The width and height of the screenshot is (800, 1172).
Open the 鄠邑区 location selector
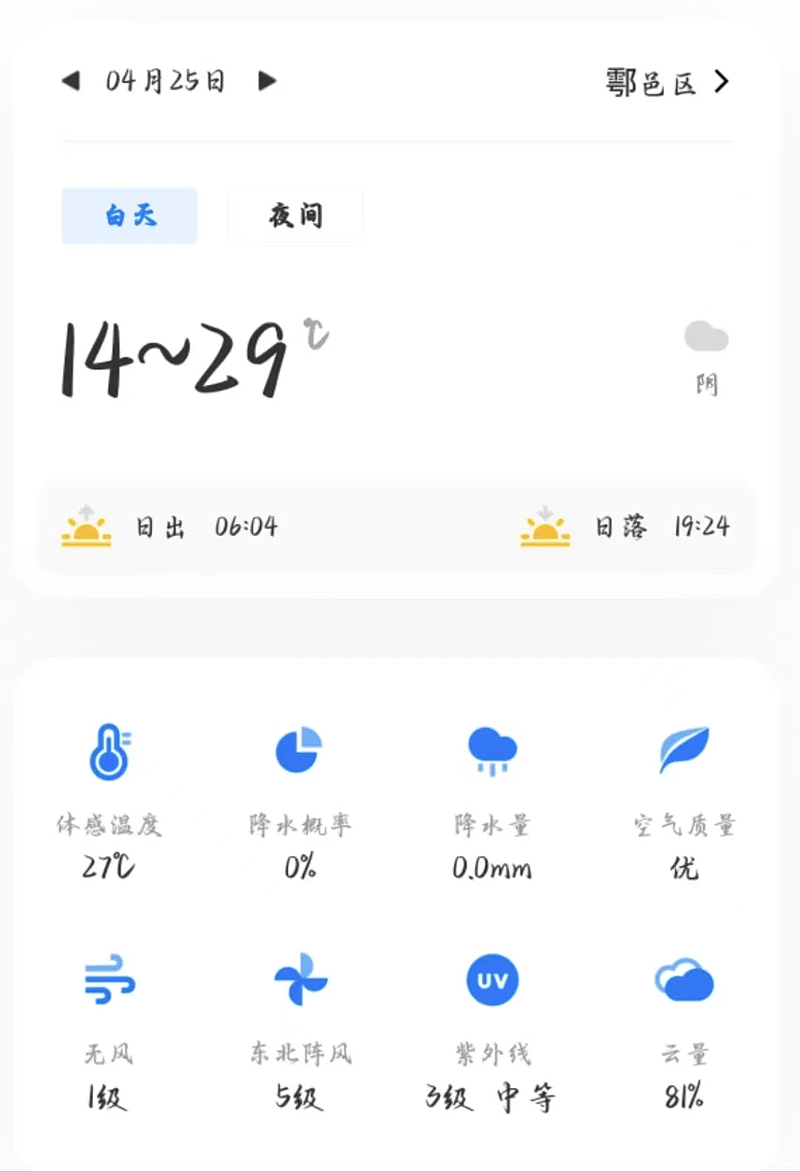(x=667, y=82)
